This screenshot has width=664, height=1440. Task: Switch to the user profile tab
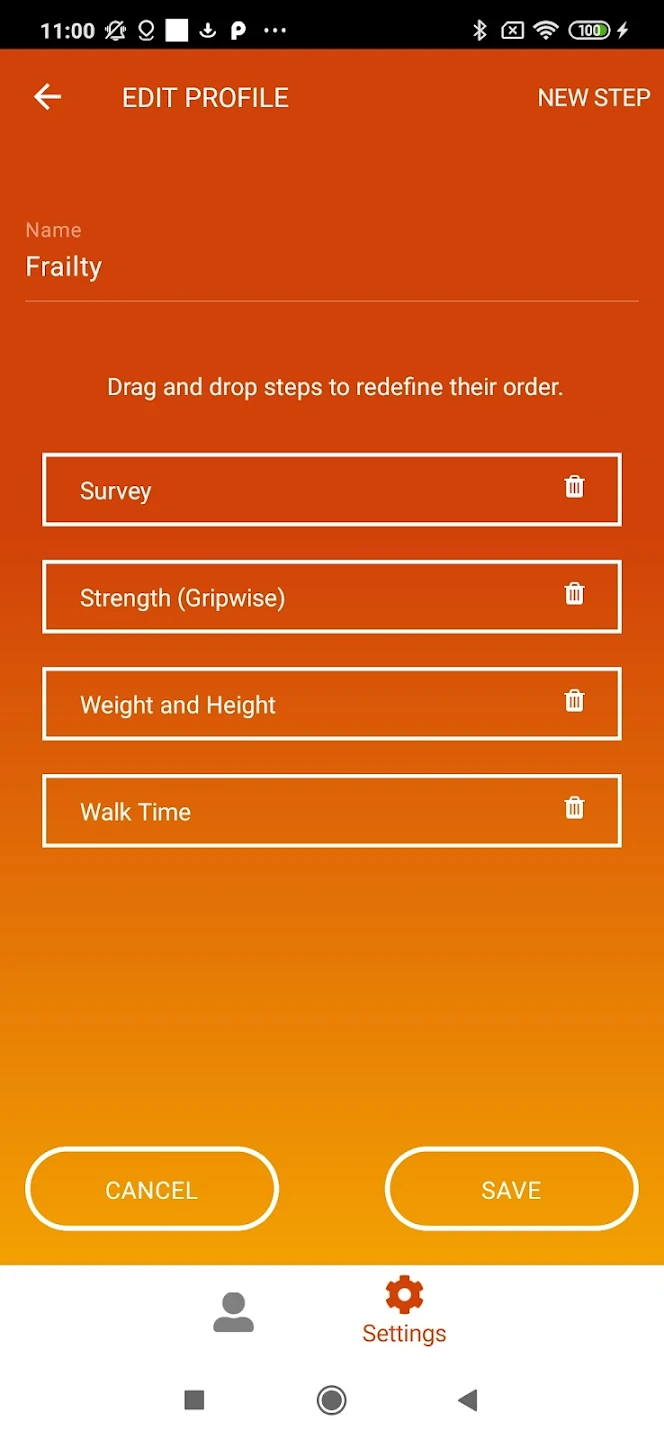[x=233, y=1312]
